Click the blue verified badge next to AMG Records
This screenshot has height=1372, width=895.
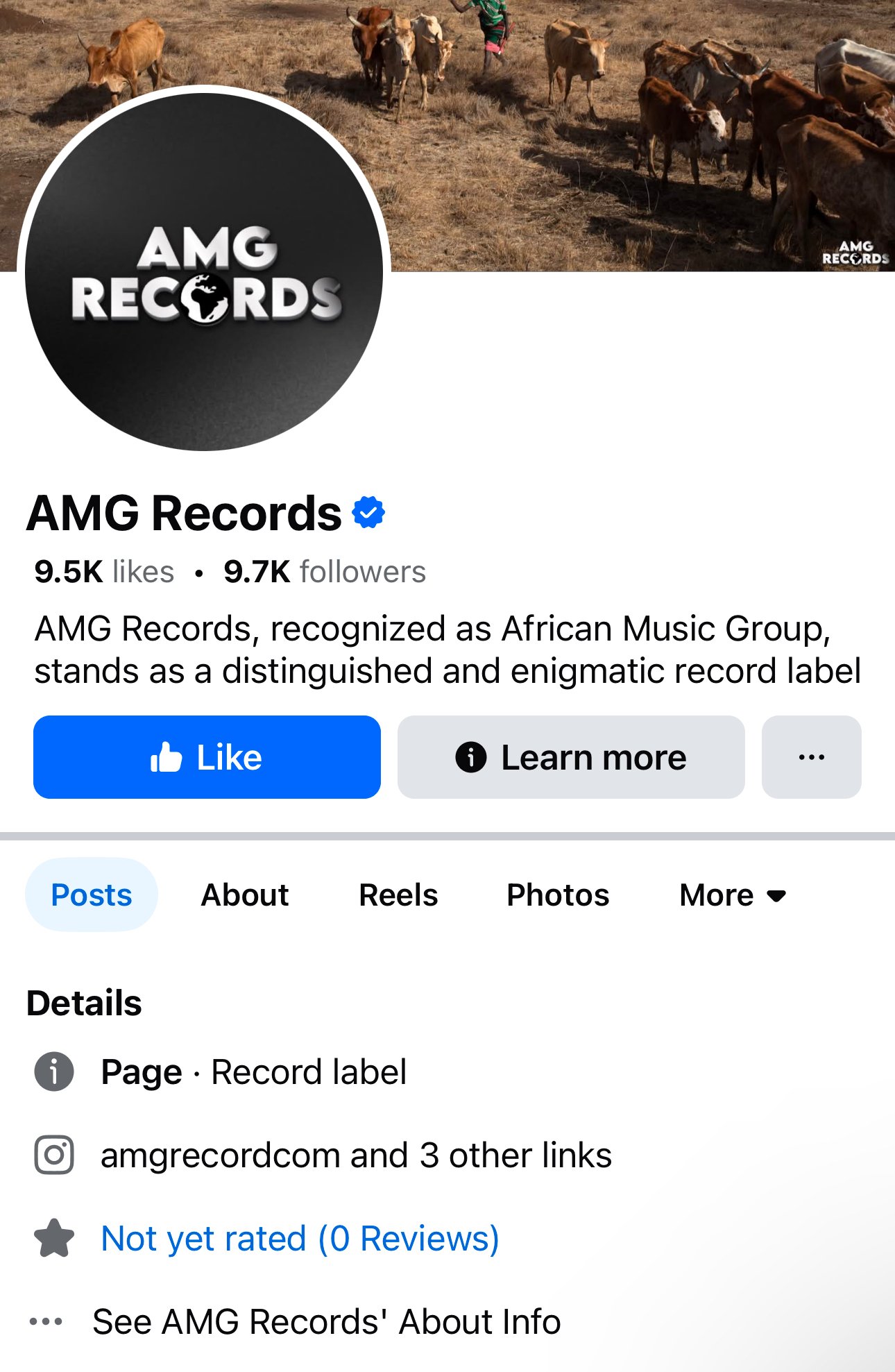point(370,512)
